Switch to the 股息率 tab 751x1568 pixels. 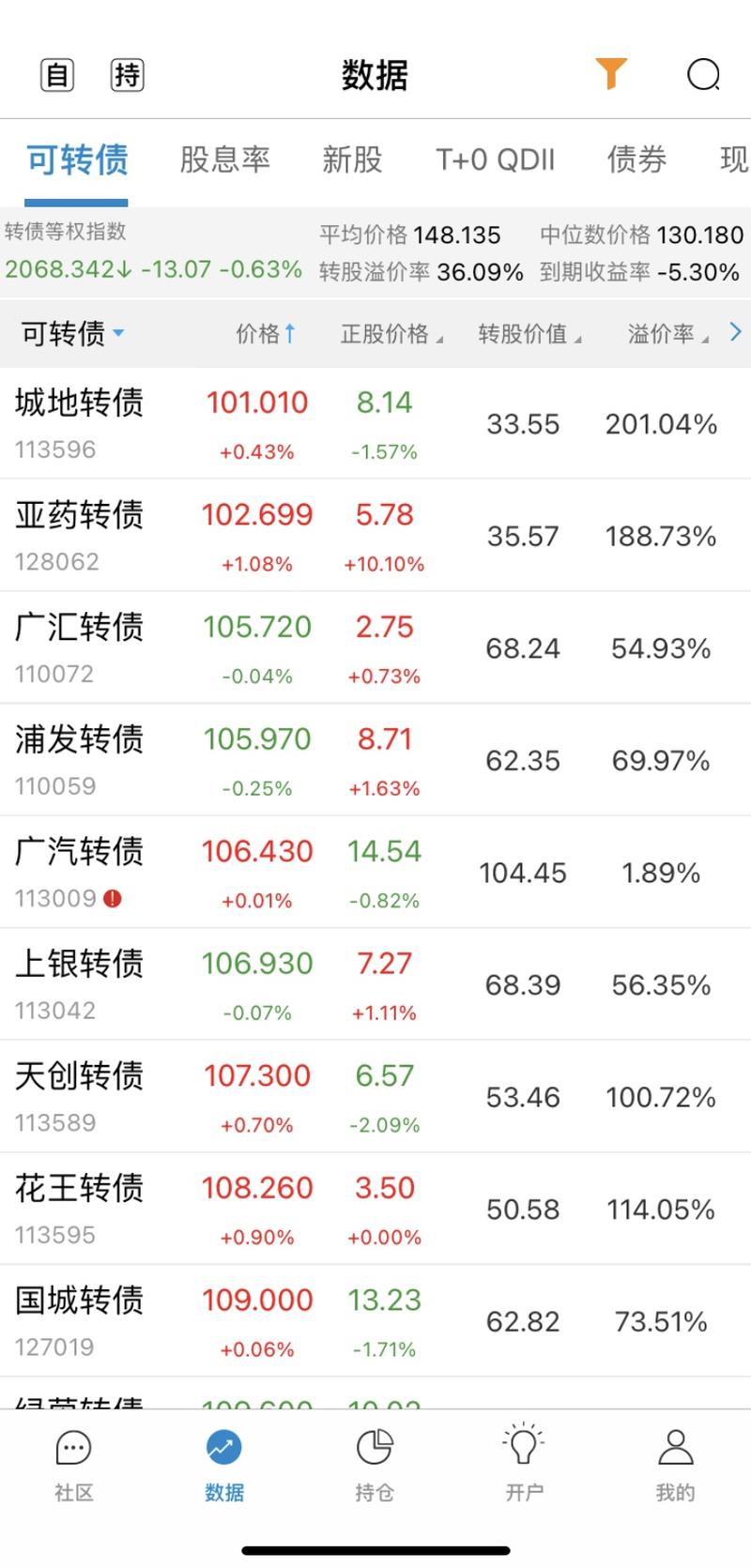(225, 161)
